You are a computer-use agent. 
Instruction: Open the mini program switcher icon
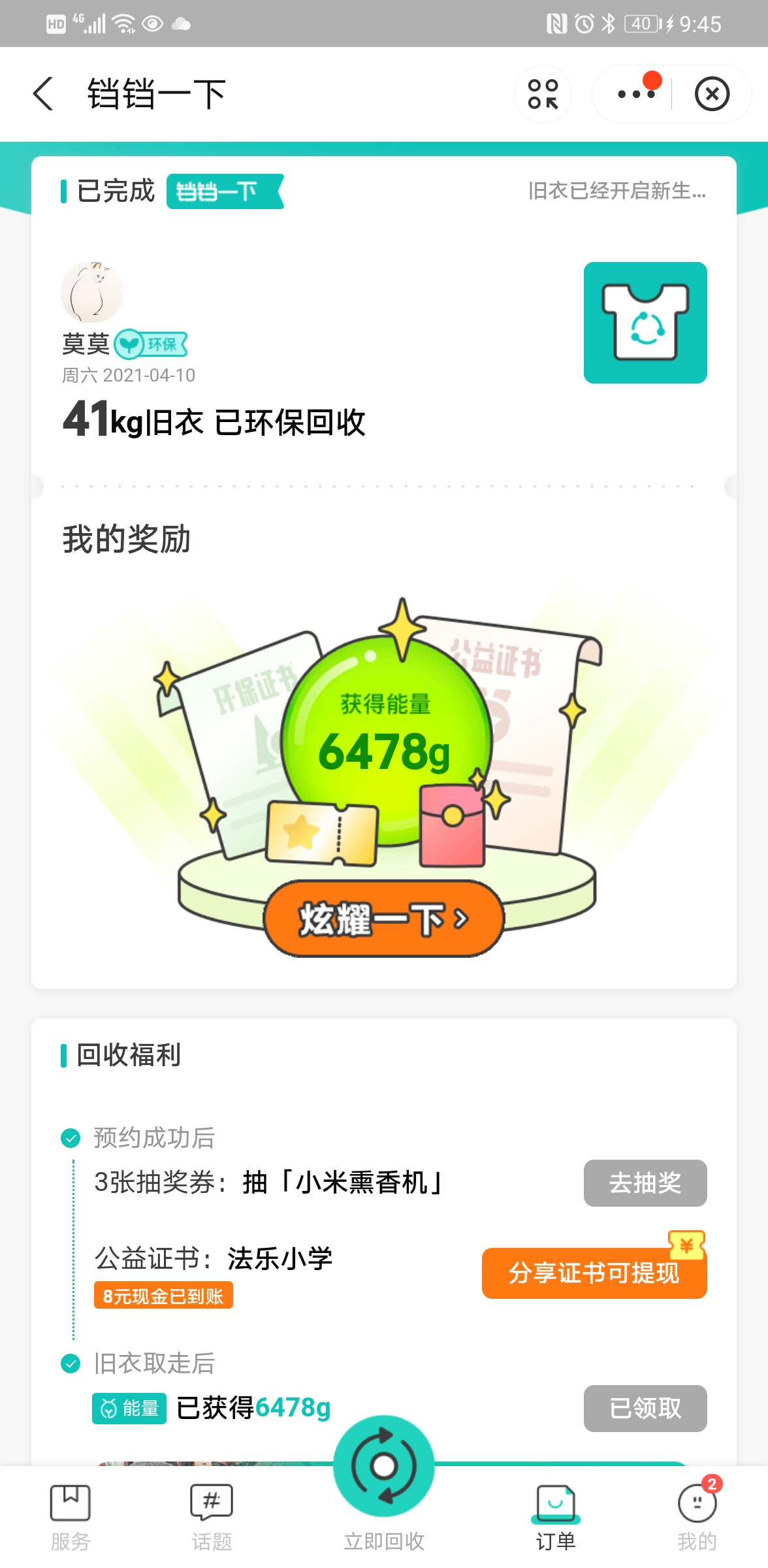[543, 94]
